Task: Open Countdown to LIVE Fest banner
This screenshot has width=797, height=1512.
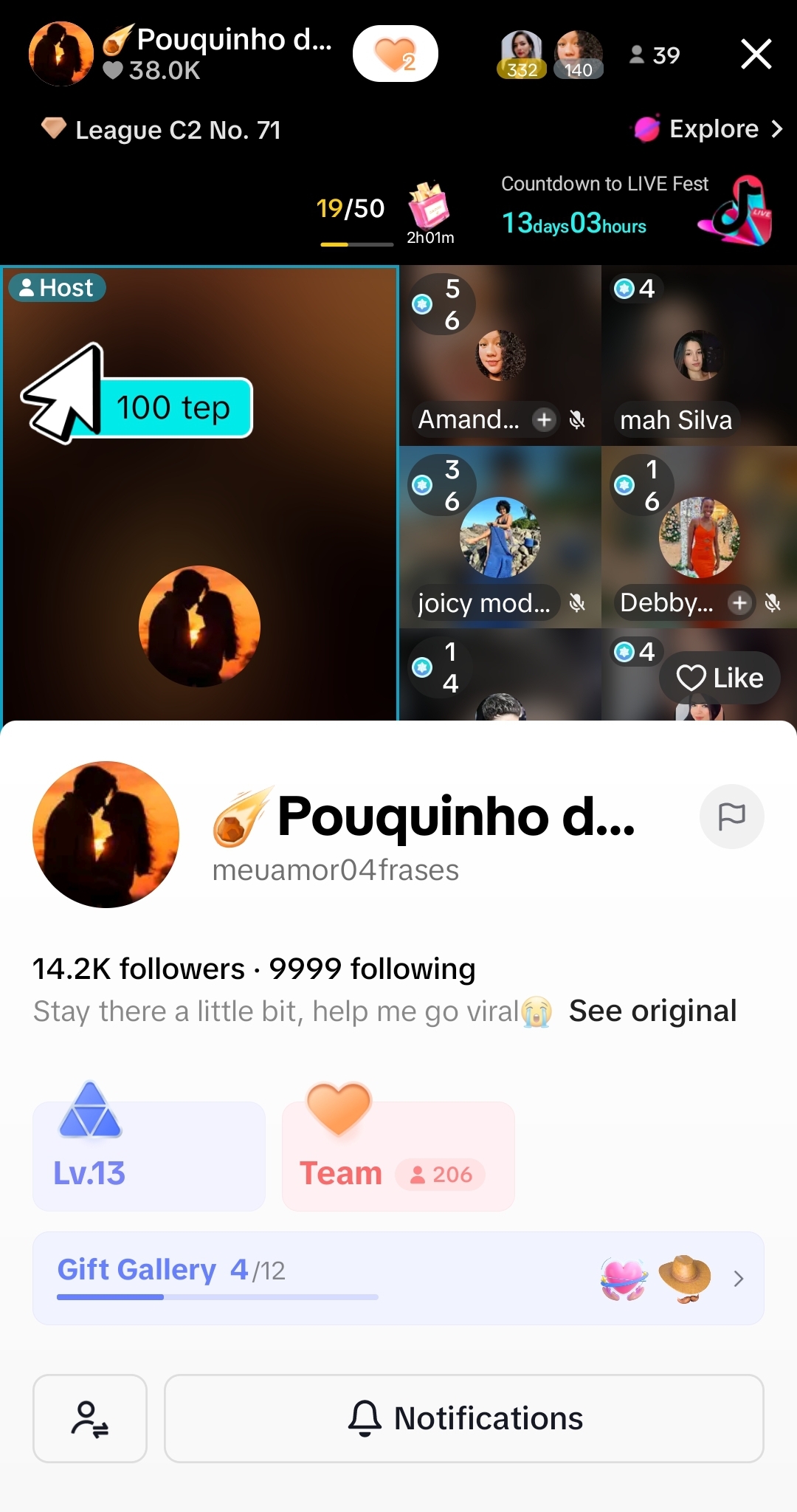Action: click(635, 210)
